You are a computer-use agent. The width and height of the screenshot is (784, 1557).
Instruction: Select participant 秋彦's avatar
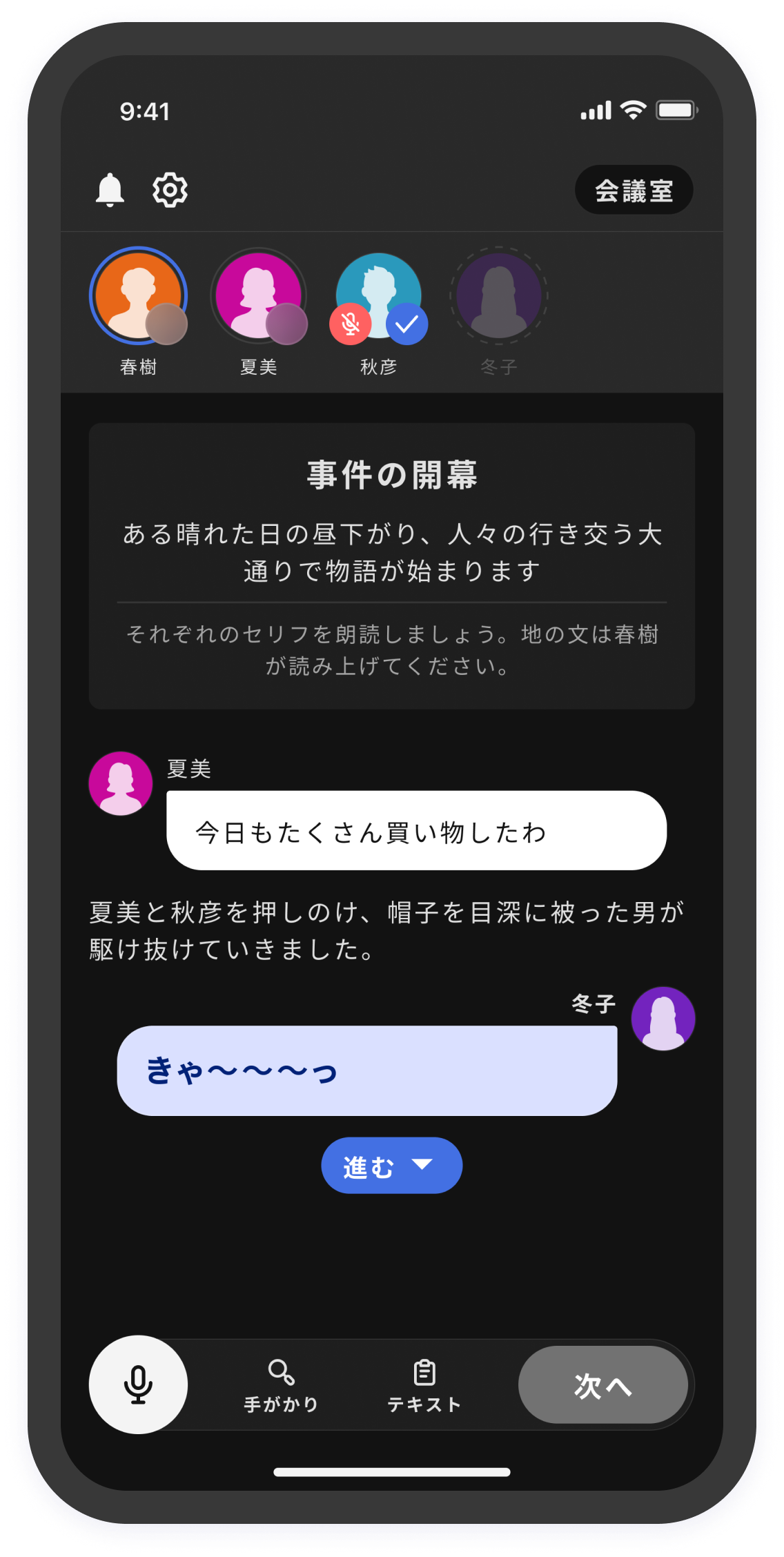[x=378, y=295]
